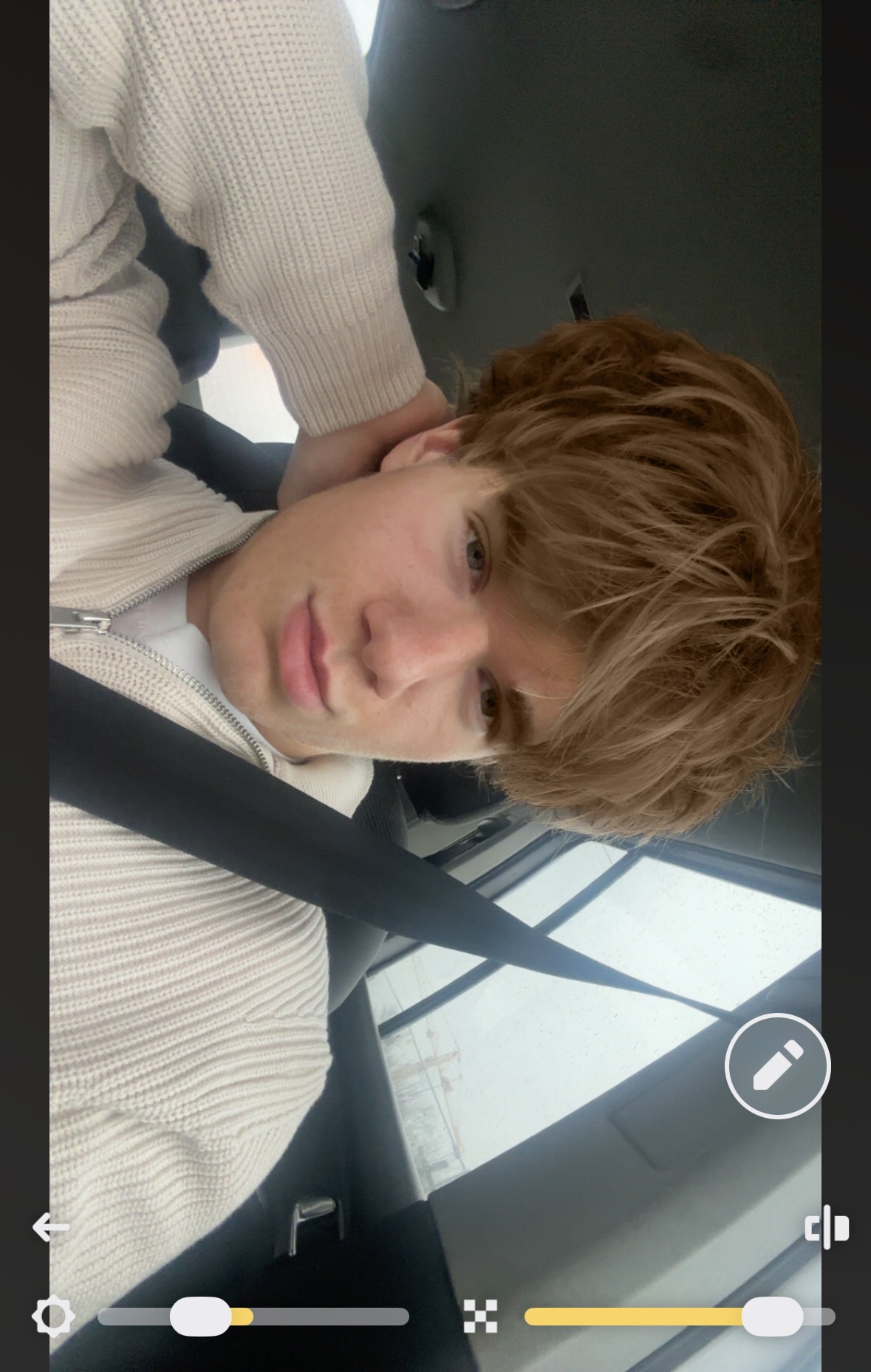Tap the pixelation slider handle

[772, 1317]
